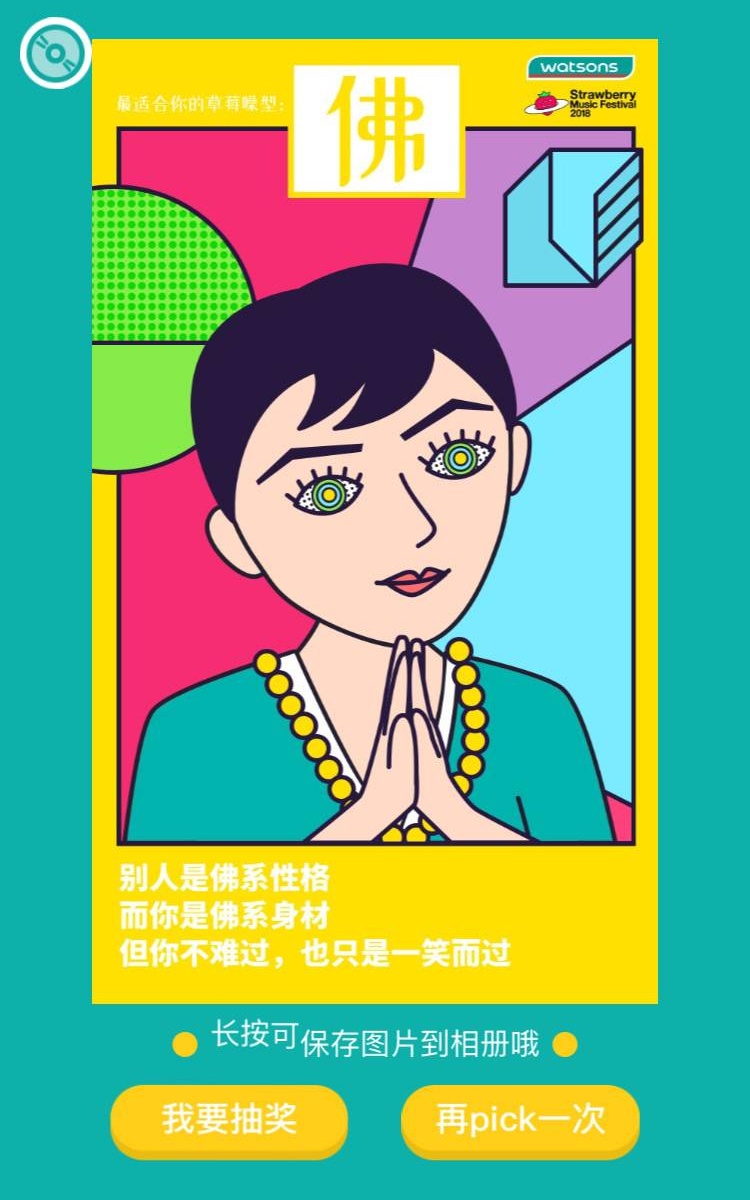
Task: Tap 再pick一次 to pick again
Action: click(520, 1121)
